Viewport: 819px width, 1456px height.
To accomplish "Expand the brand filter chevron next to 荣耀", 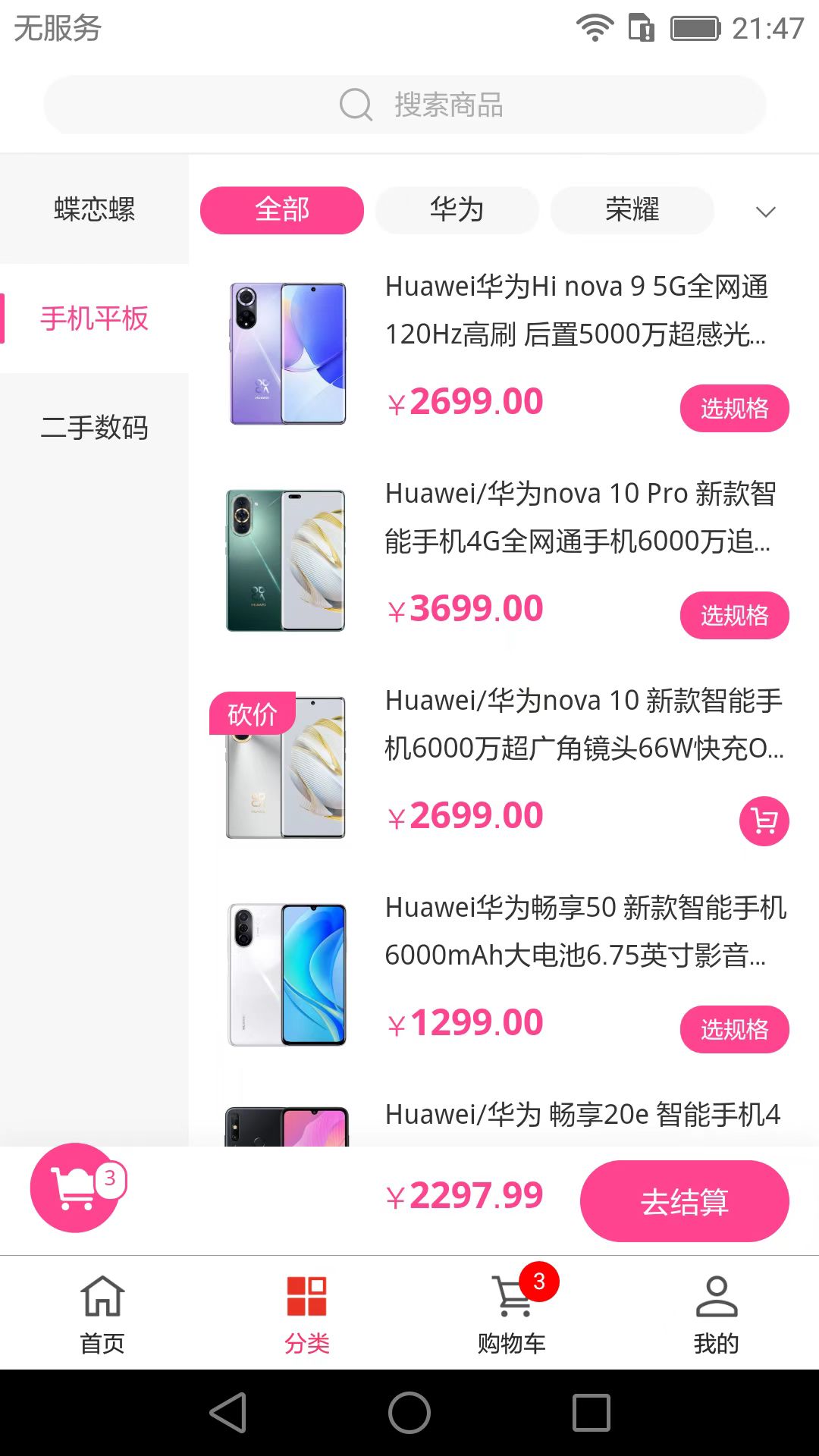I will coord(765,211).
